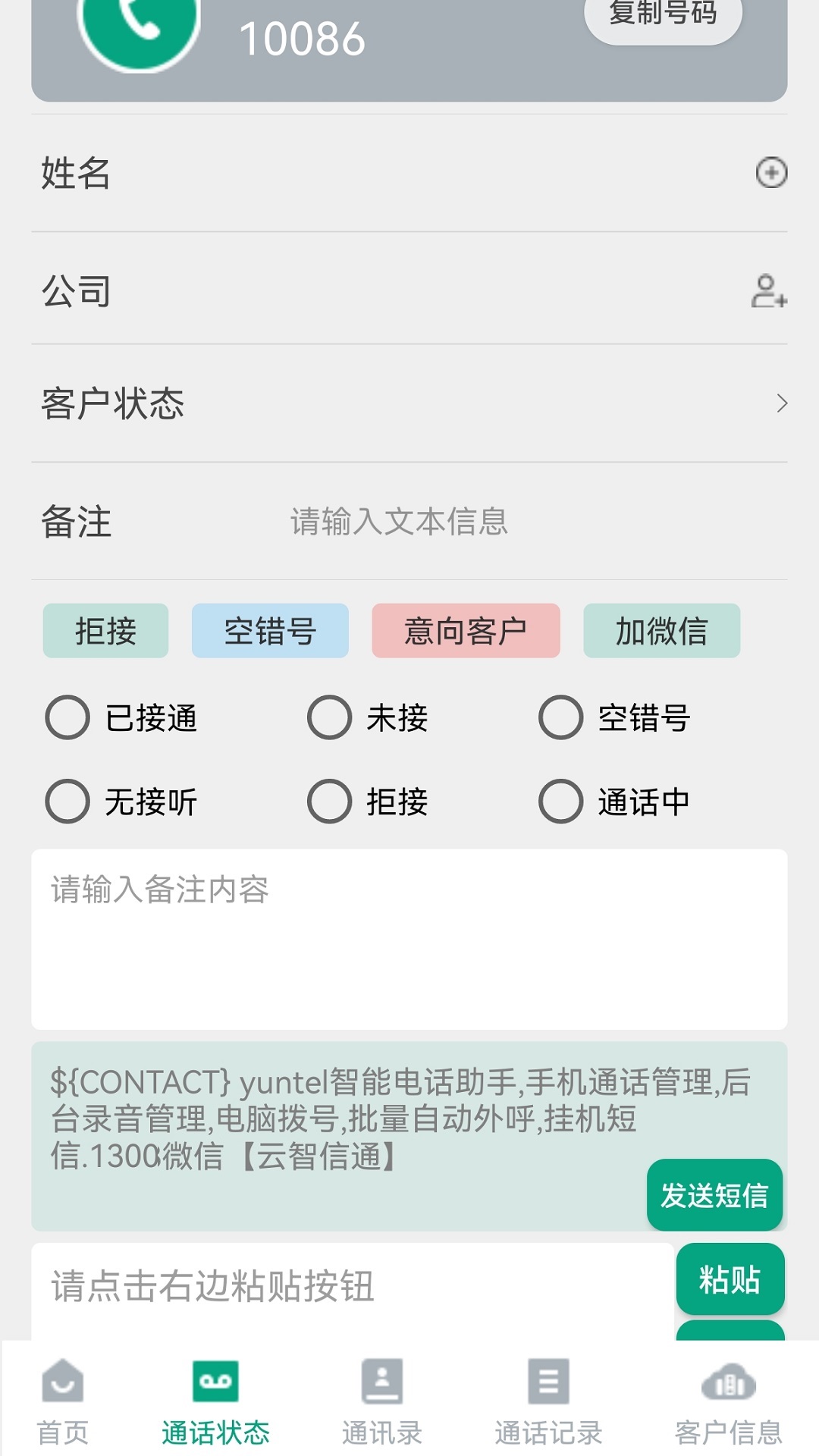Tag this call as 意向客户

click(x=466, y=629)
